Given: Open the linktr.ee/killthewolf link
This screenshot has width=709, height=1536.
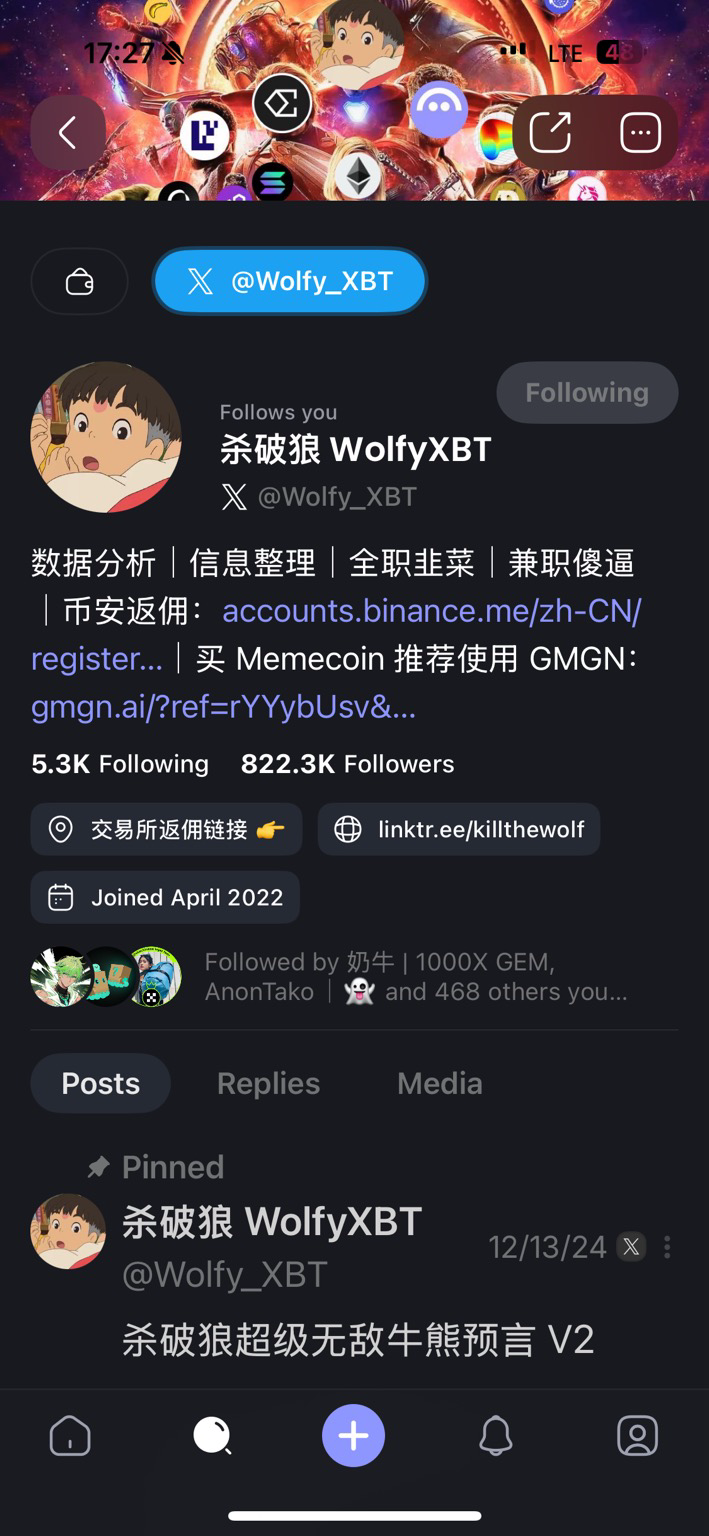Looking at the screenshot, I should pyautogui.click(x=459, y=829).
